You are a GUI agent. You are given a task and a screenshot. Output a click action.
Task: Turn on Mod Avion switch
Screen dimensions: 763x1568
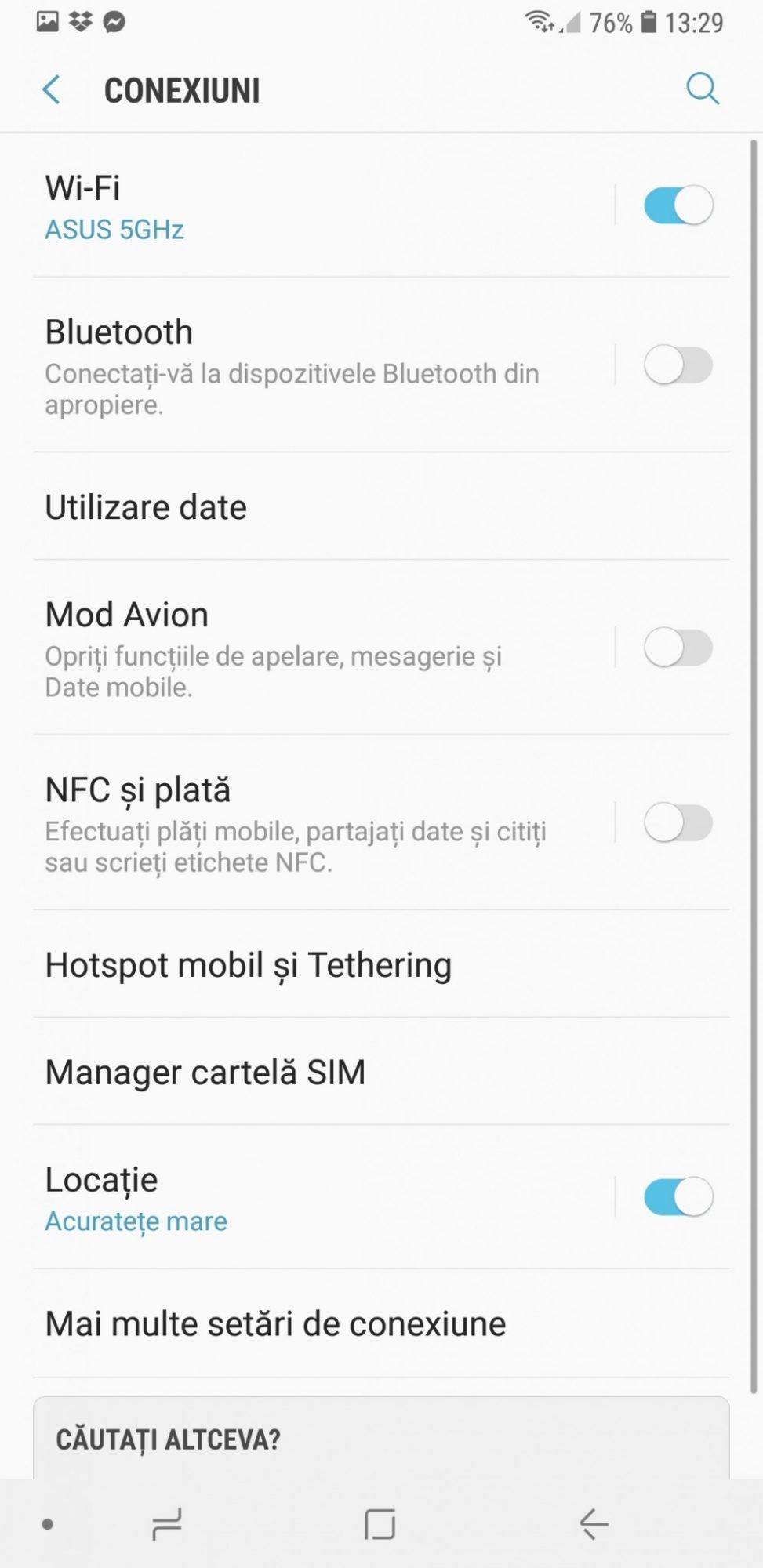coord(678,648)
